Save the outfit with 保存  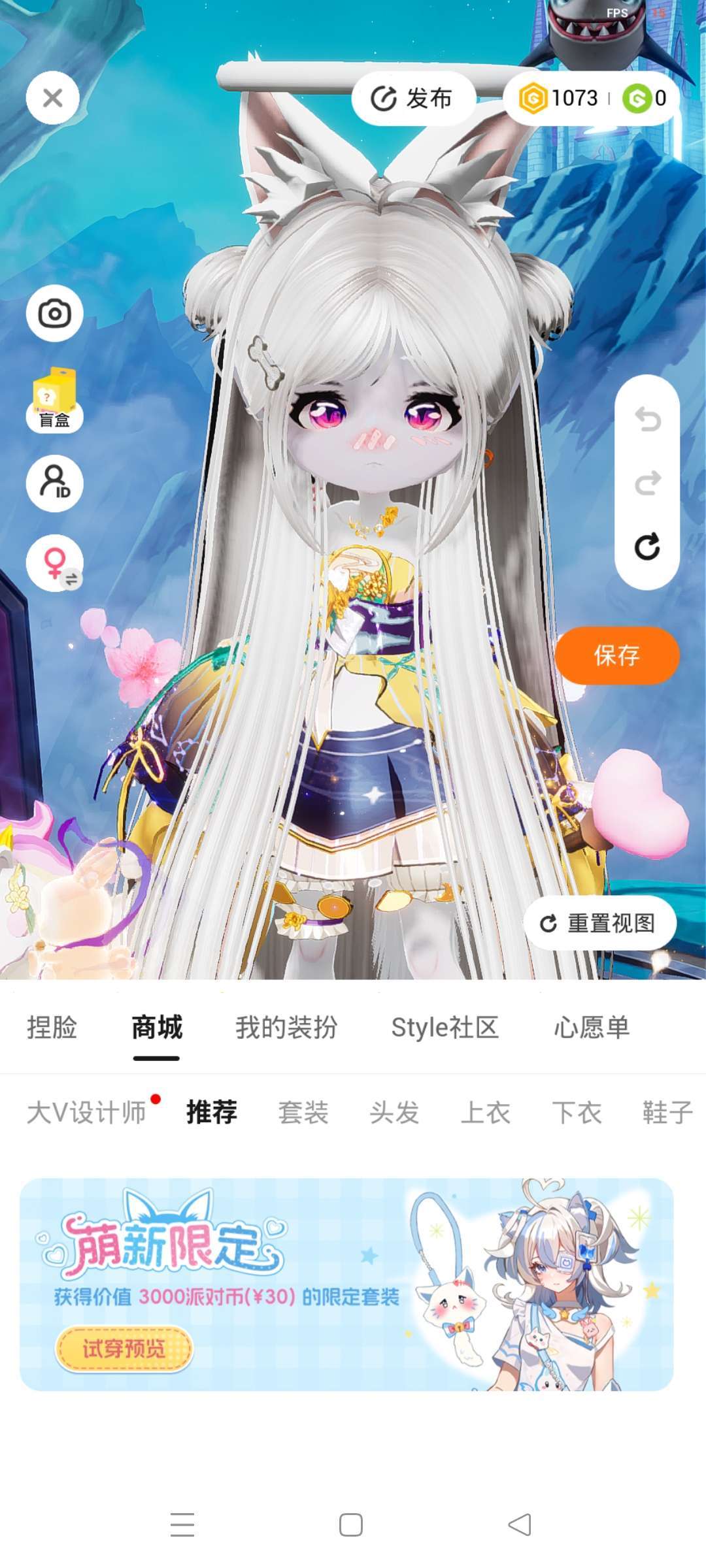point(616,655)
